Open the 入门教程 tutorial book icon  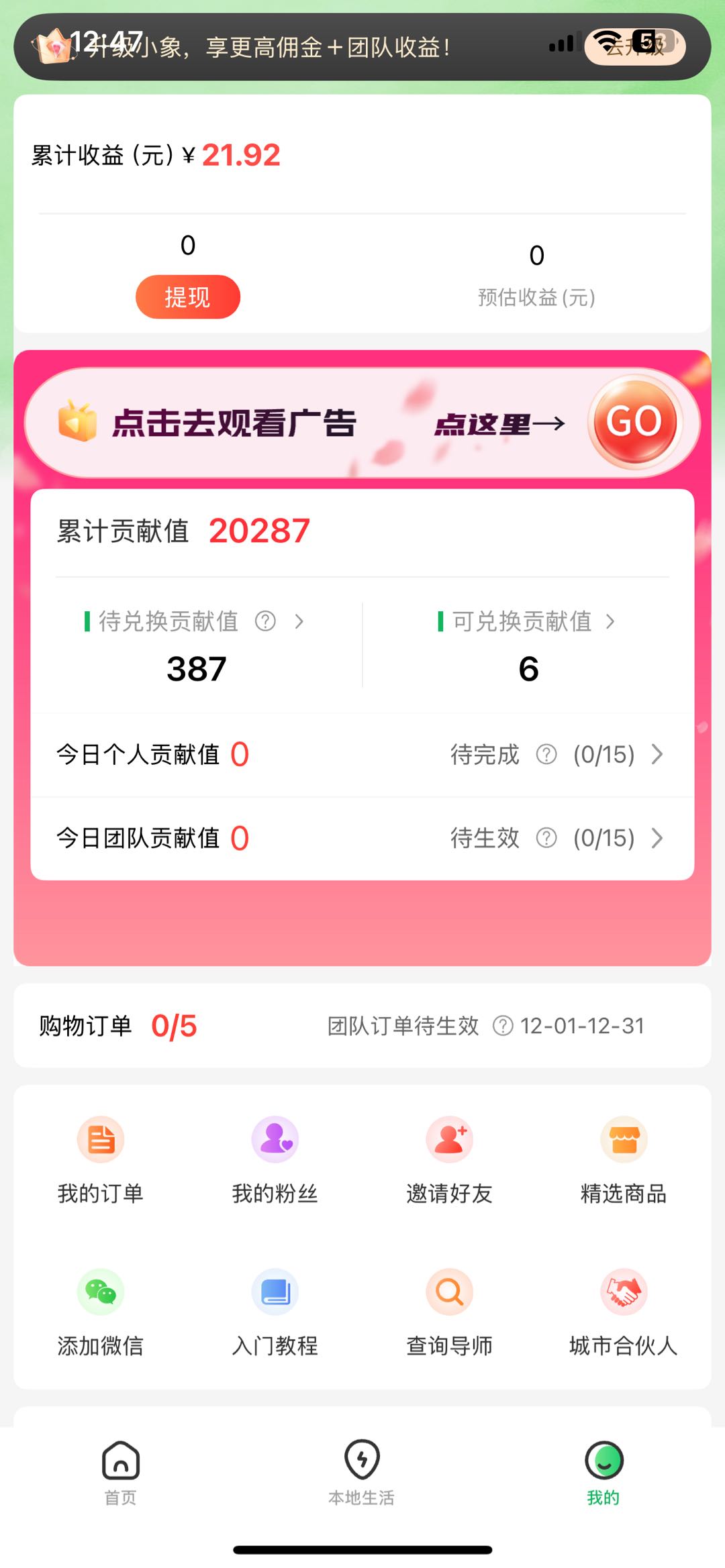[x=274, y=1294]
